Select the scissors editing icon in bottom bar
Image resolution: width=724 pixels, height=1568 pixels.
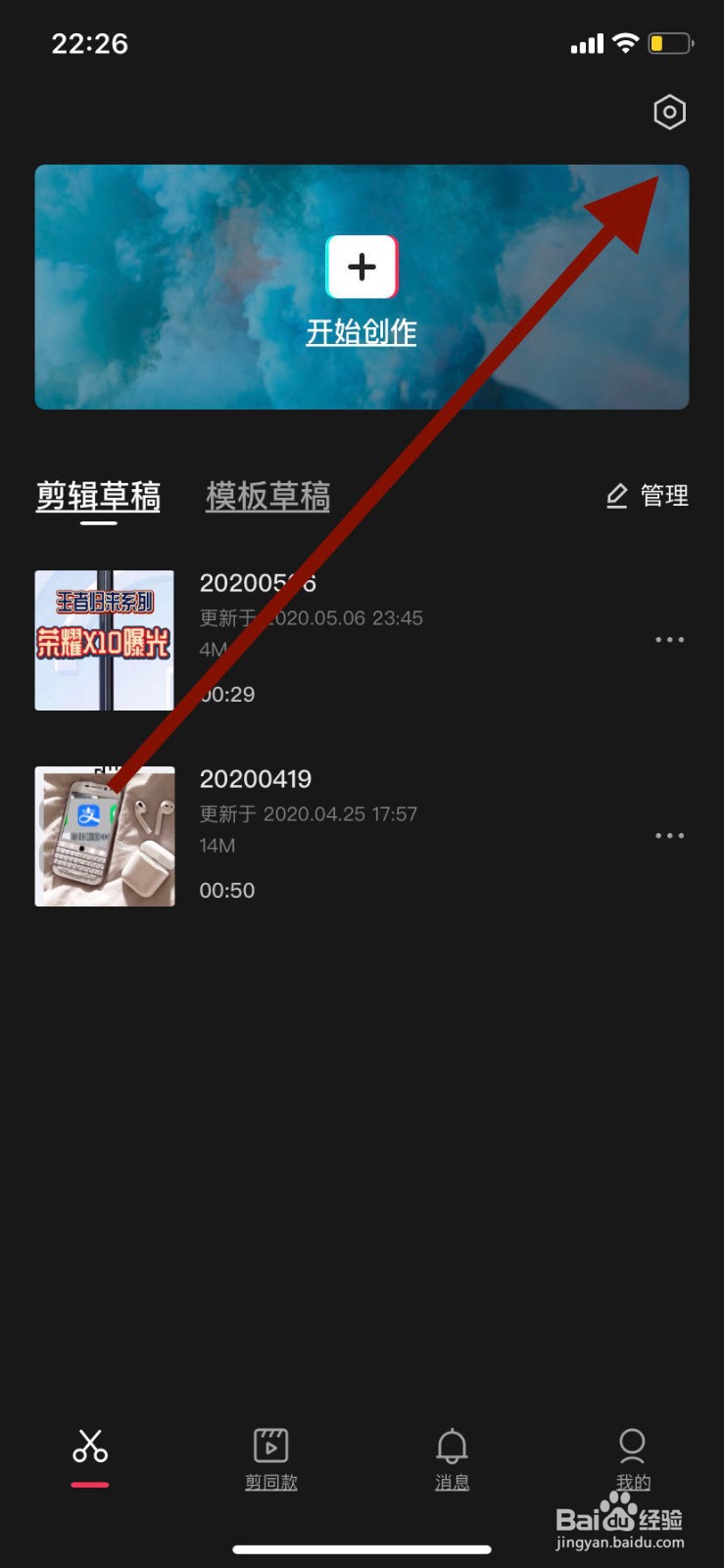[89, 1445]
